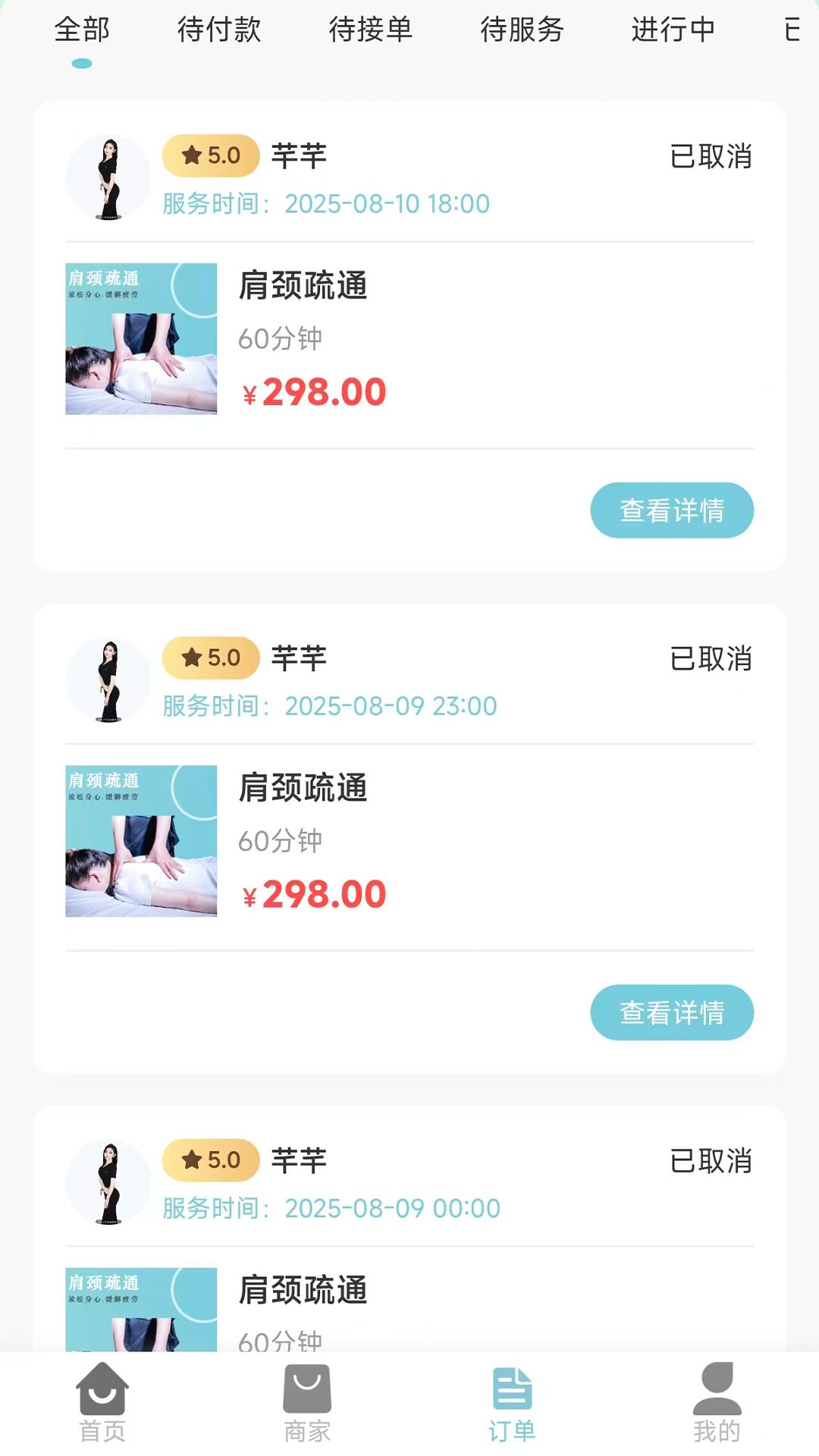Switch to the 待接单 tab
Screen dimensions: 819x1456
370,30
